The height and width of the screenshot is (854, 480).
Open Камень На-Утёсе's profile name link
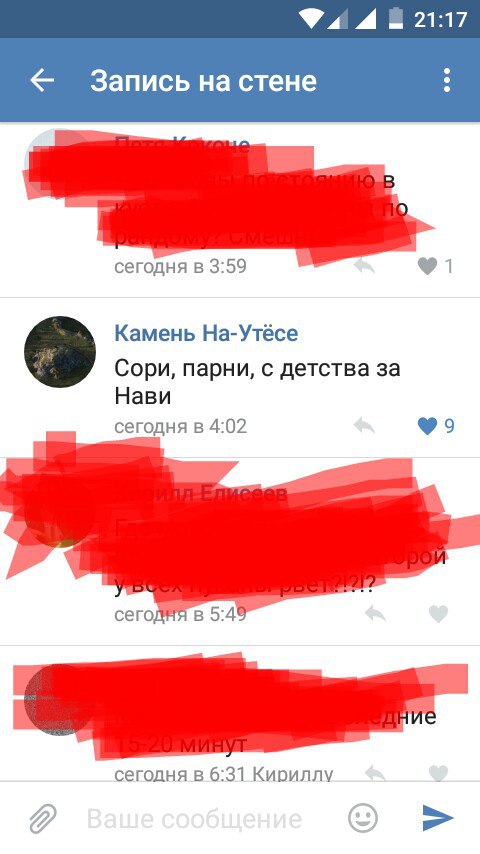point(206,333)
